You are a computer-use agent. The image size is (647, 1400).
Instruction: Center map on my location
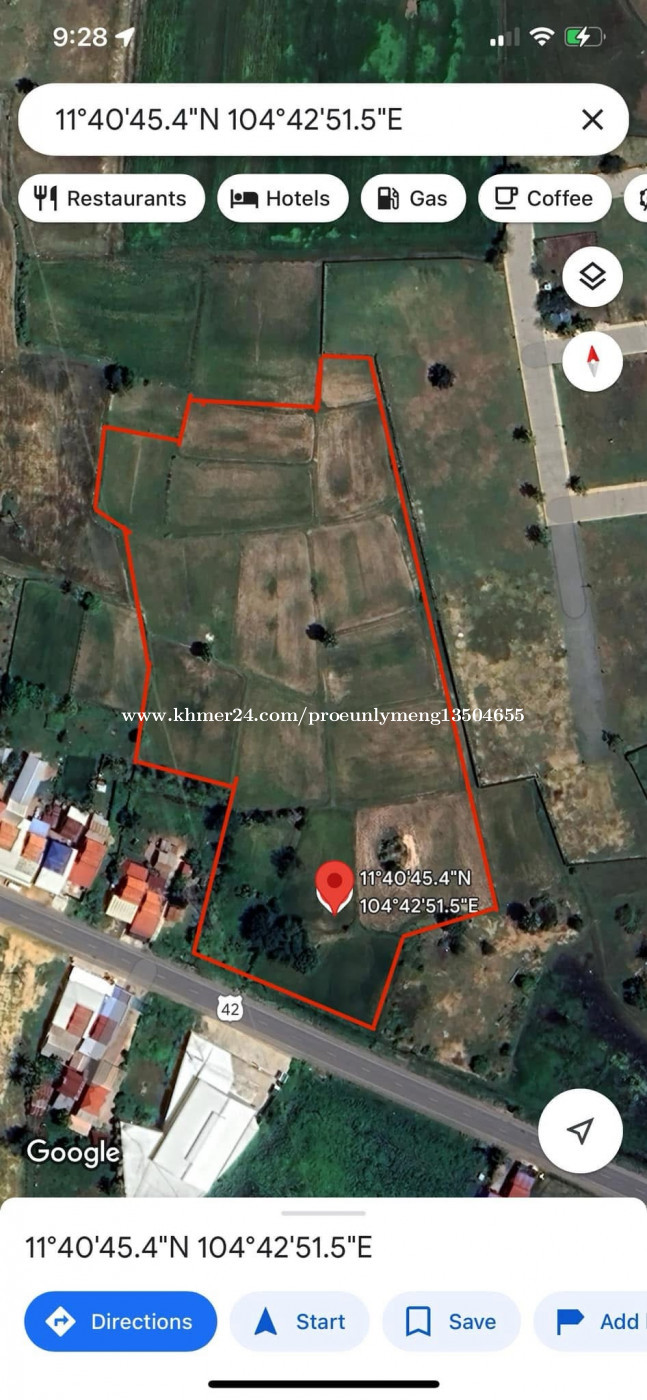[x=580, y=1131]
